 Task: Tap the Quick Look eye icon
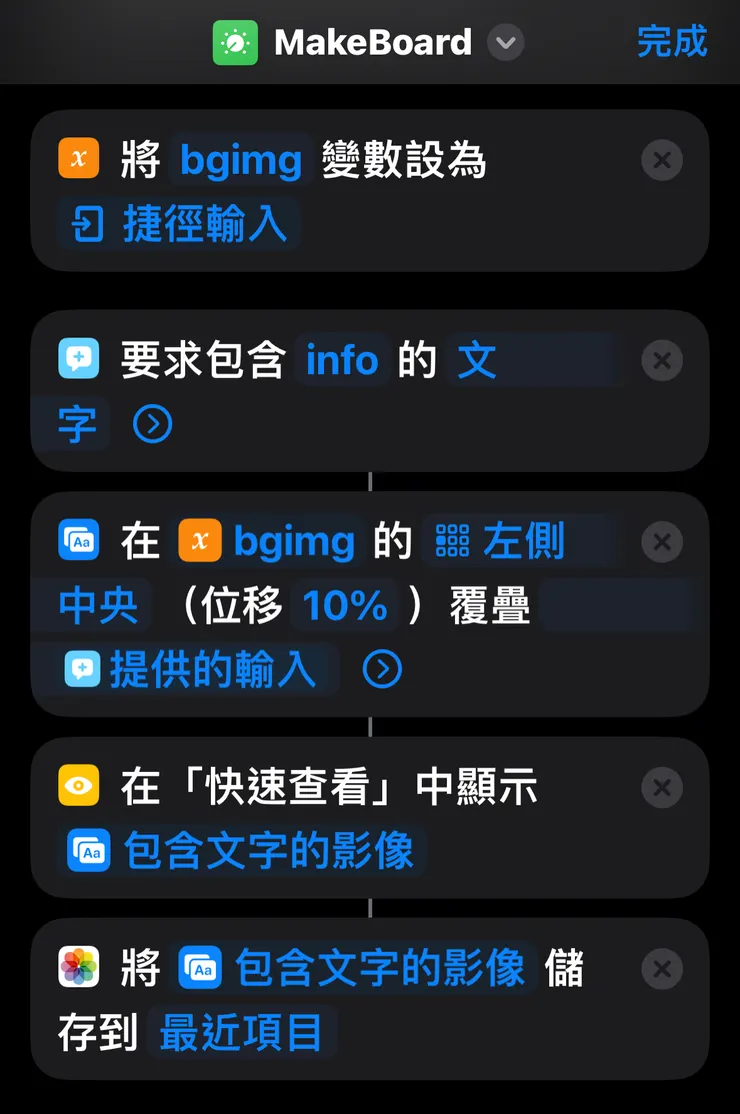click(x=77, y=787)
